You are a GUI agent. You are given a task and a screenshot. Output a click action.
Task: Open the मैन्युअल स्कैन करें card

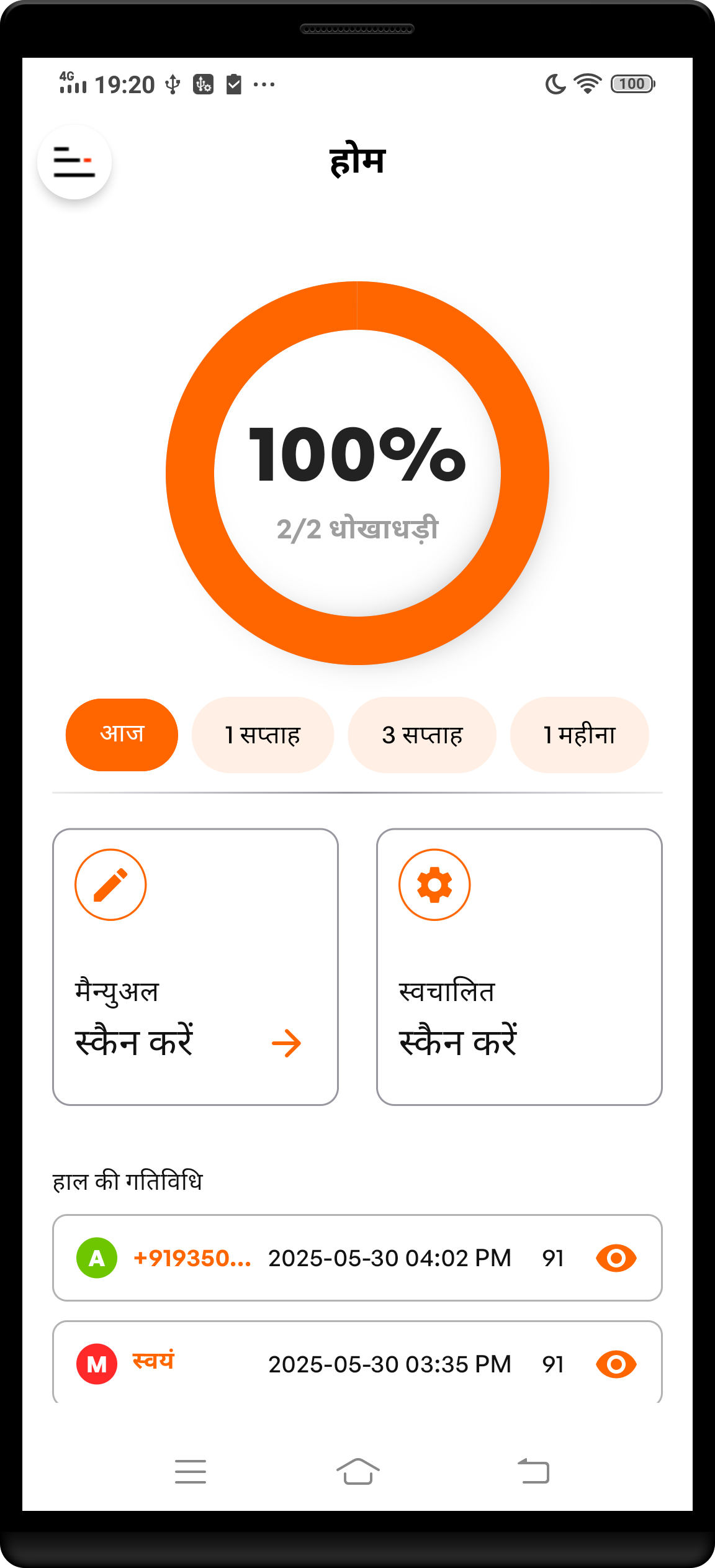196,966
